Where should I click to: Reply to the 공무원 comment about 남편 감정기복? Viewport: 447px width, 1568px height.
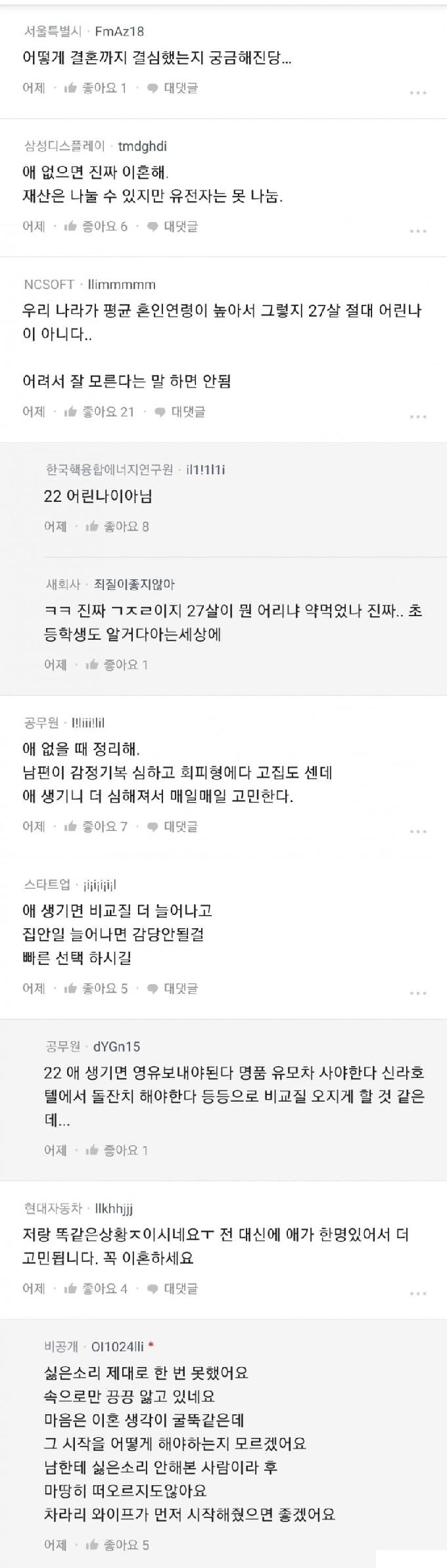172,826
